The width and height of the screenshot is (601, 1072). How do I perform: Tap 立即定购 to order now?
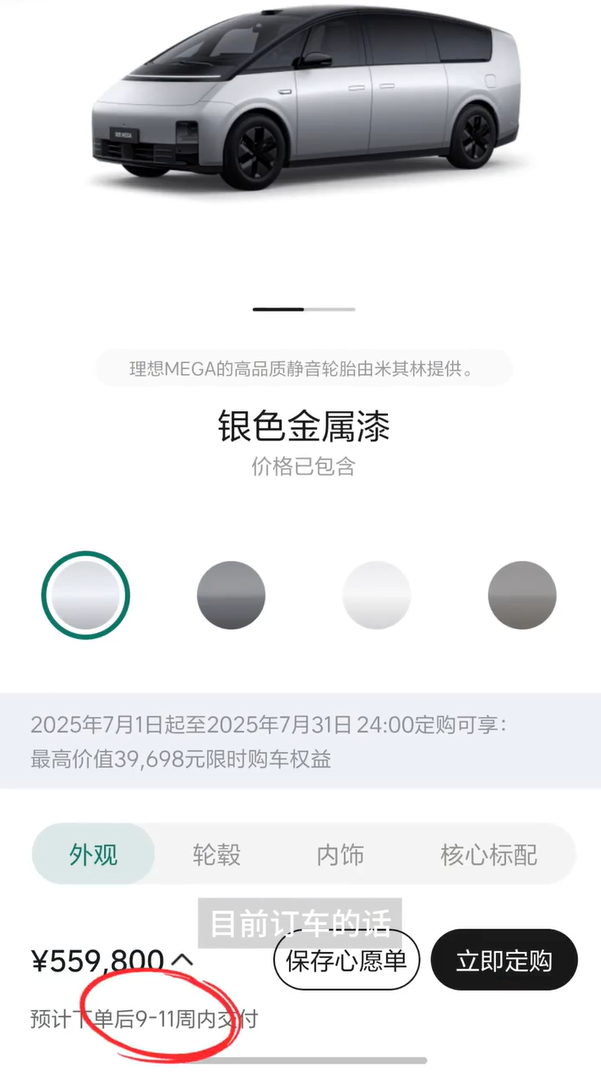(504, 961)
